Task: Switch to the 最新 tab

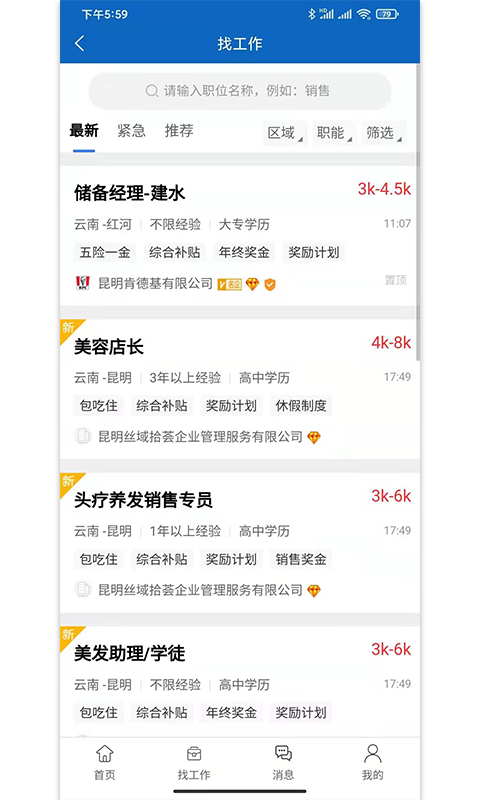Action: point(84,131)
